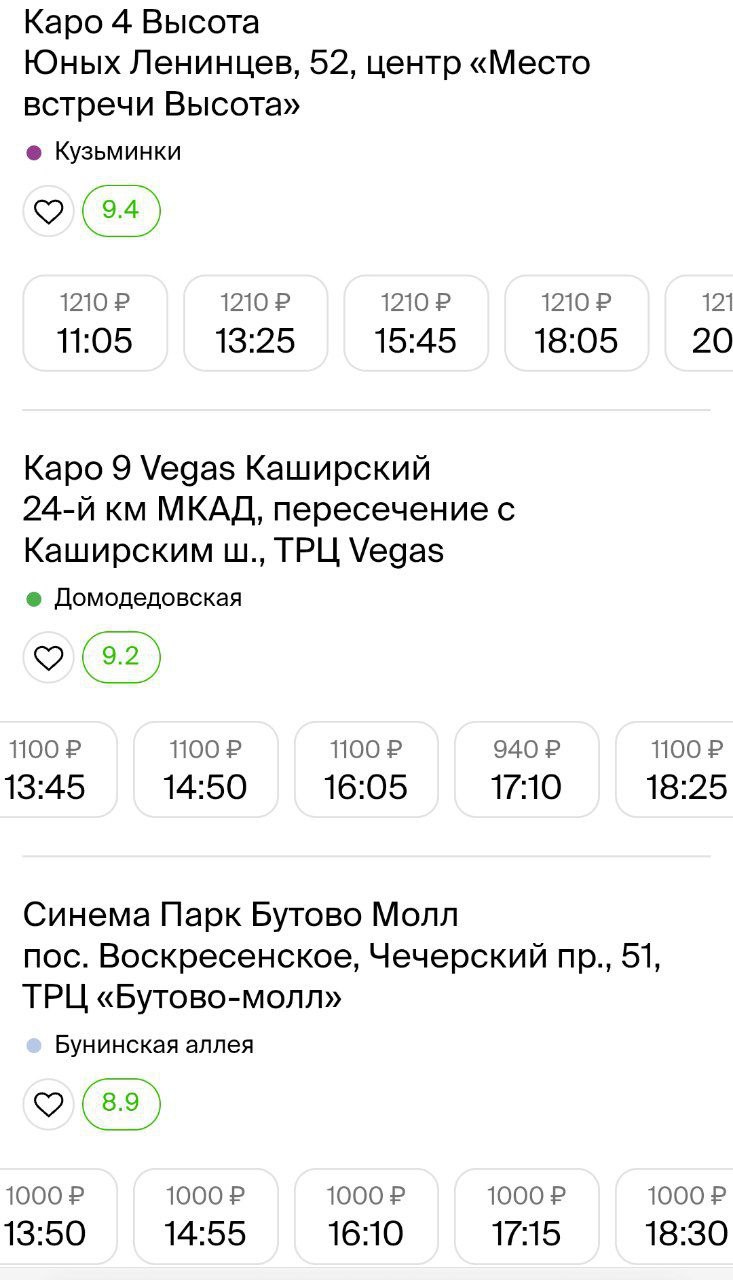Select the 16:05 session at Vegas Каширский
This screenshot has height=1280, width=733.
pos(366,769)
